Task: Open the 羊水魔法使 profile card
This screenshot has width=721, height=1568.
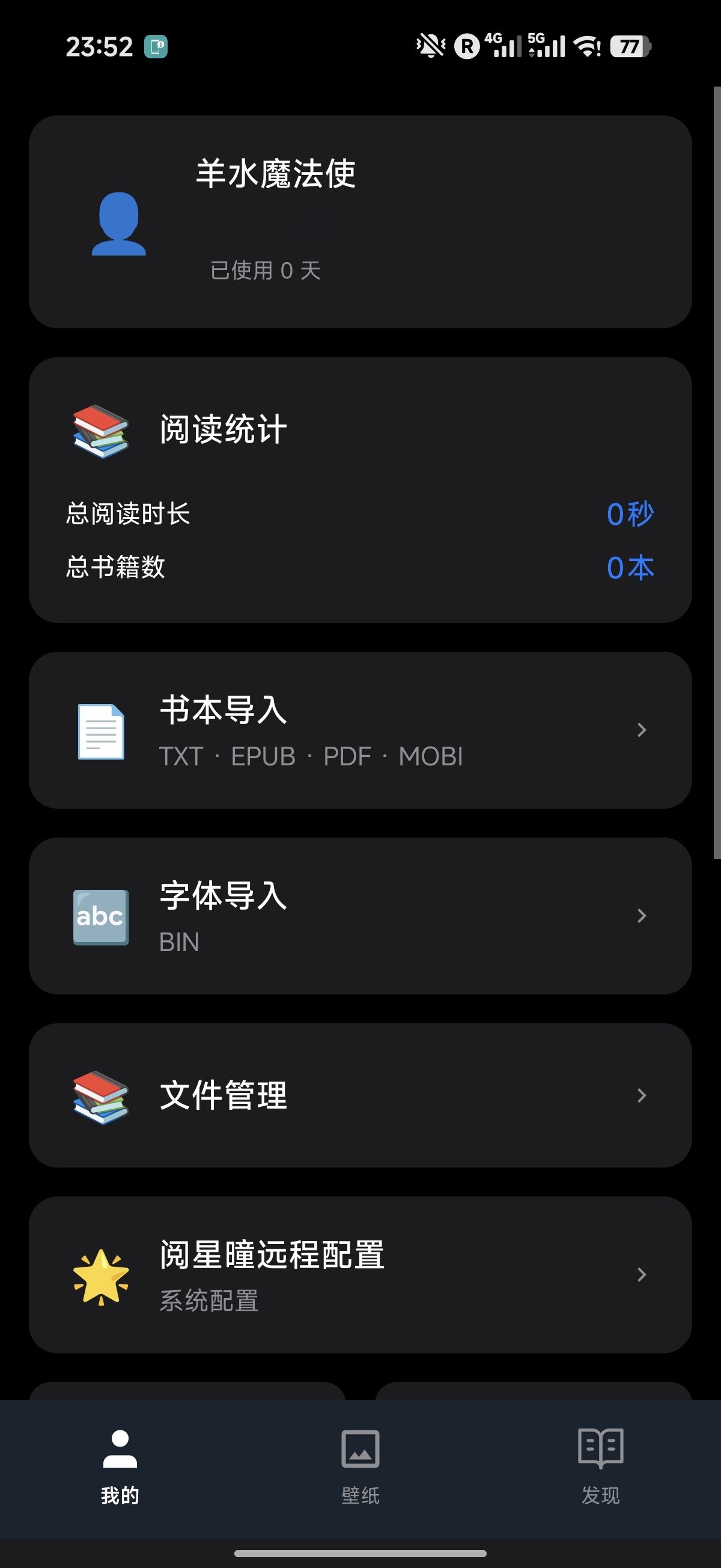Action: tap(359, 222)
